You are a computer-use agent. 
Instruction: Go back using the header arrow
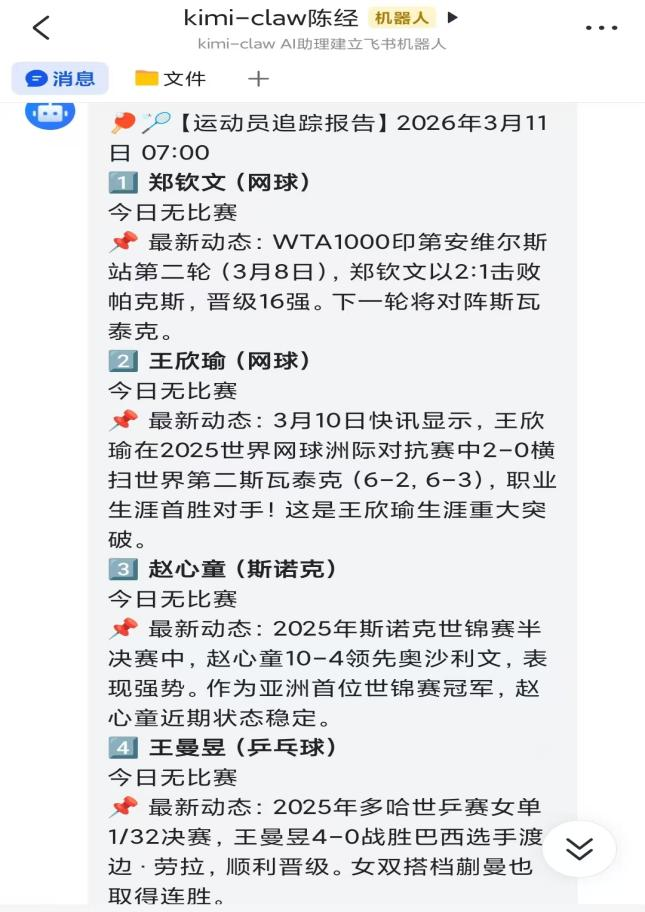pos(41,28)
